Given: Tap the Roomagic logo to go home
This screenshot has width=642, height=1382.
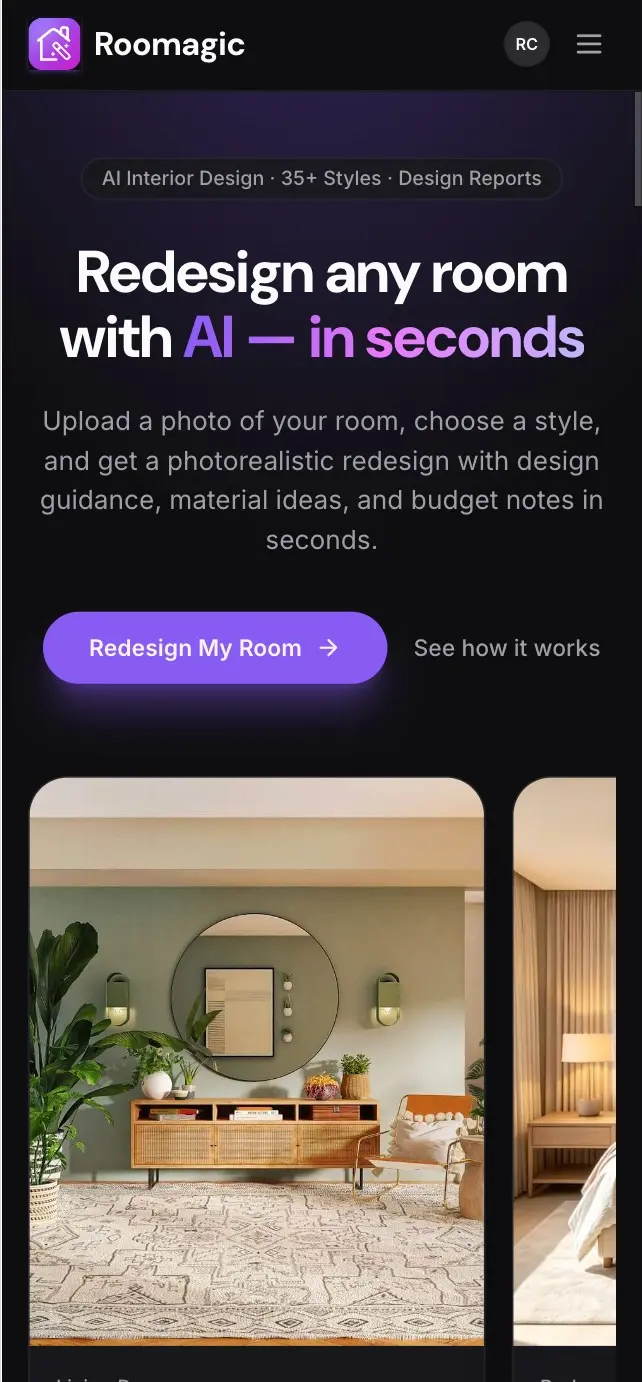Looking at the screenshot, I should [137, 45].
